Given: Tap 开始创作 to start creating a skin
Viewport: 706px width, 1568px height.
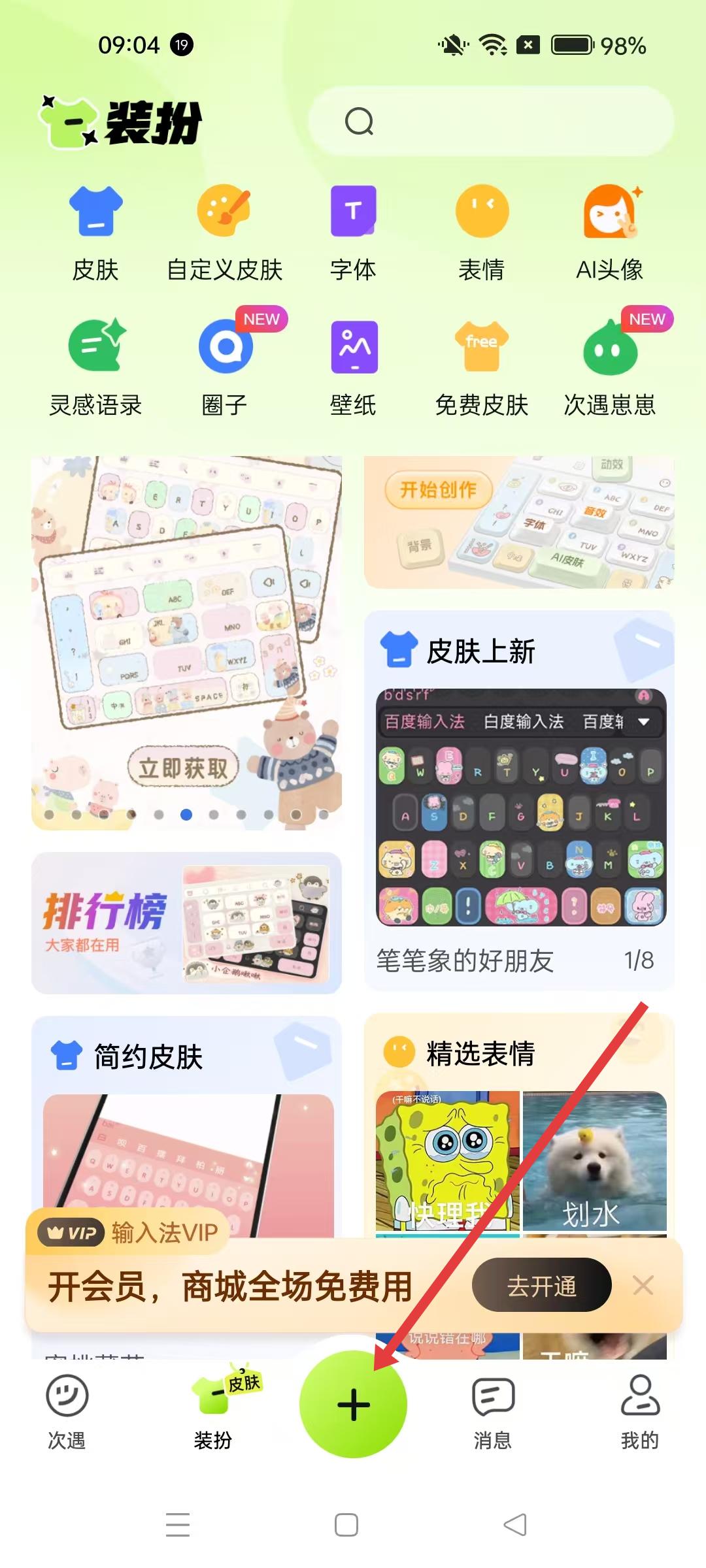Looking at the screenshot, I should coord(438,490).
